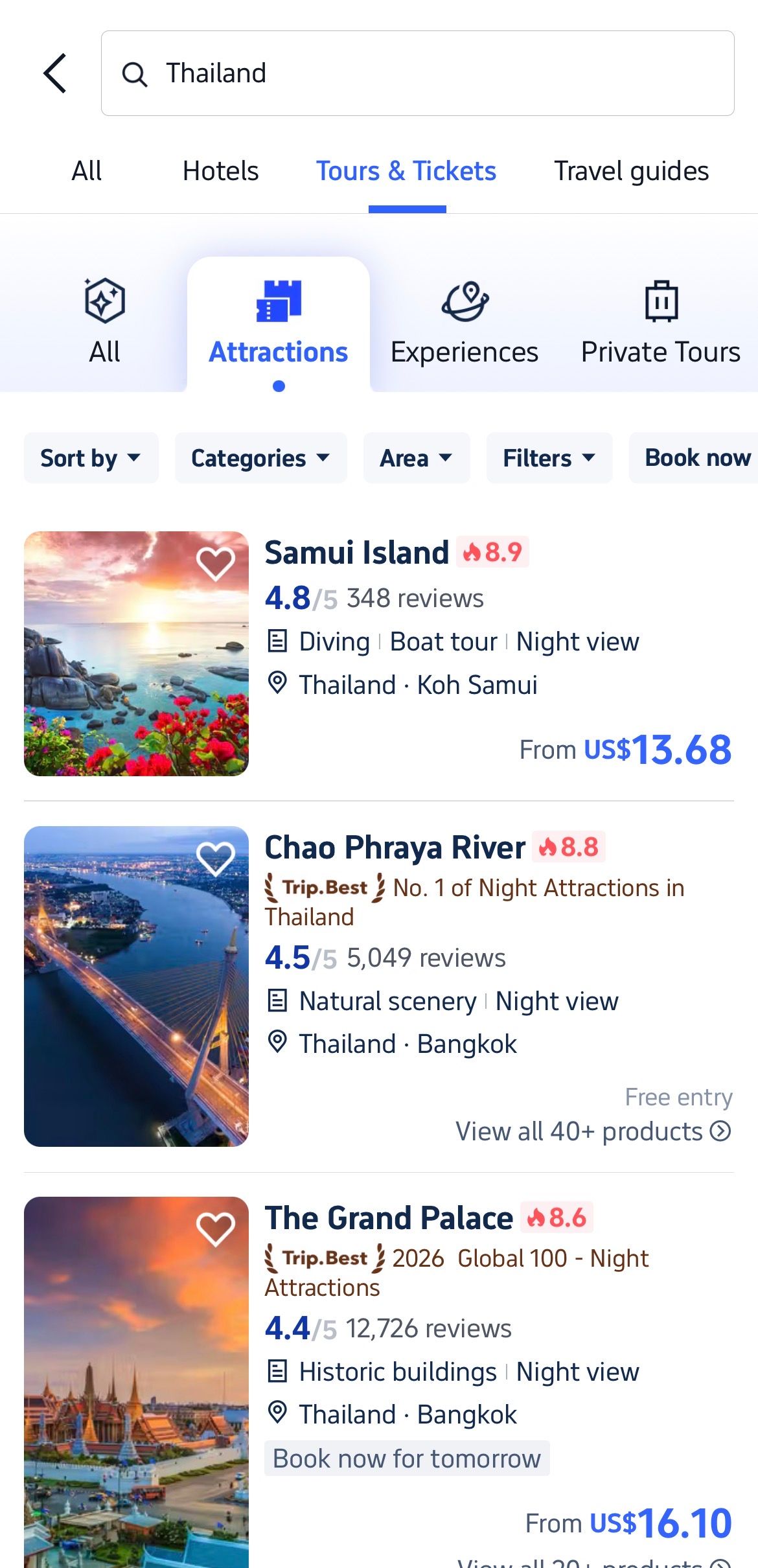
Task: Tap the back arrow
Action: [55, 73]
